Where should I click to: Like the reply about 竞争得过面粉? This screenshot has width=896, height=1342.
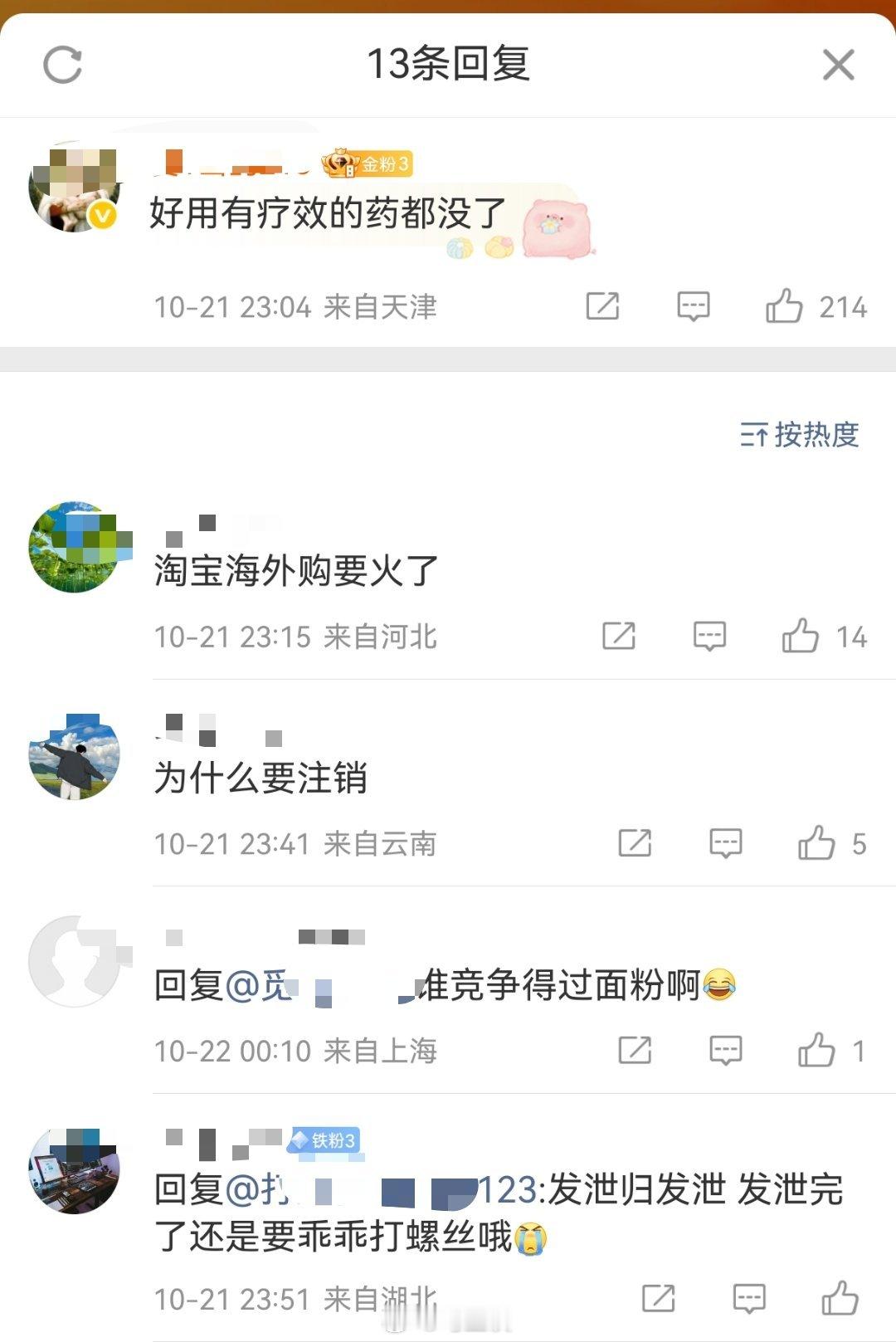coord(816,1050)
